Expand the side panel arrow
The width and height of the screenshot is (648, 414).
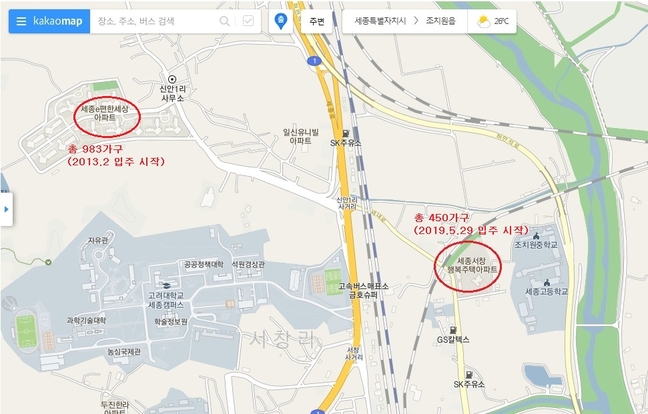5,209
